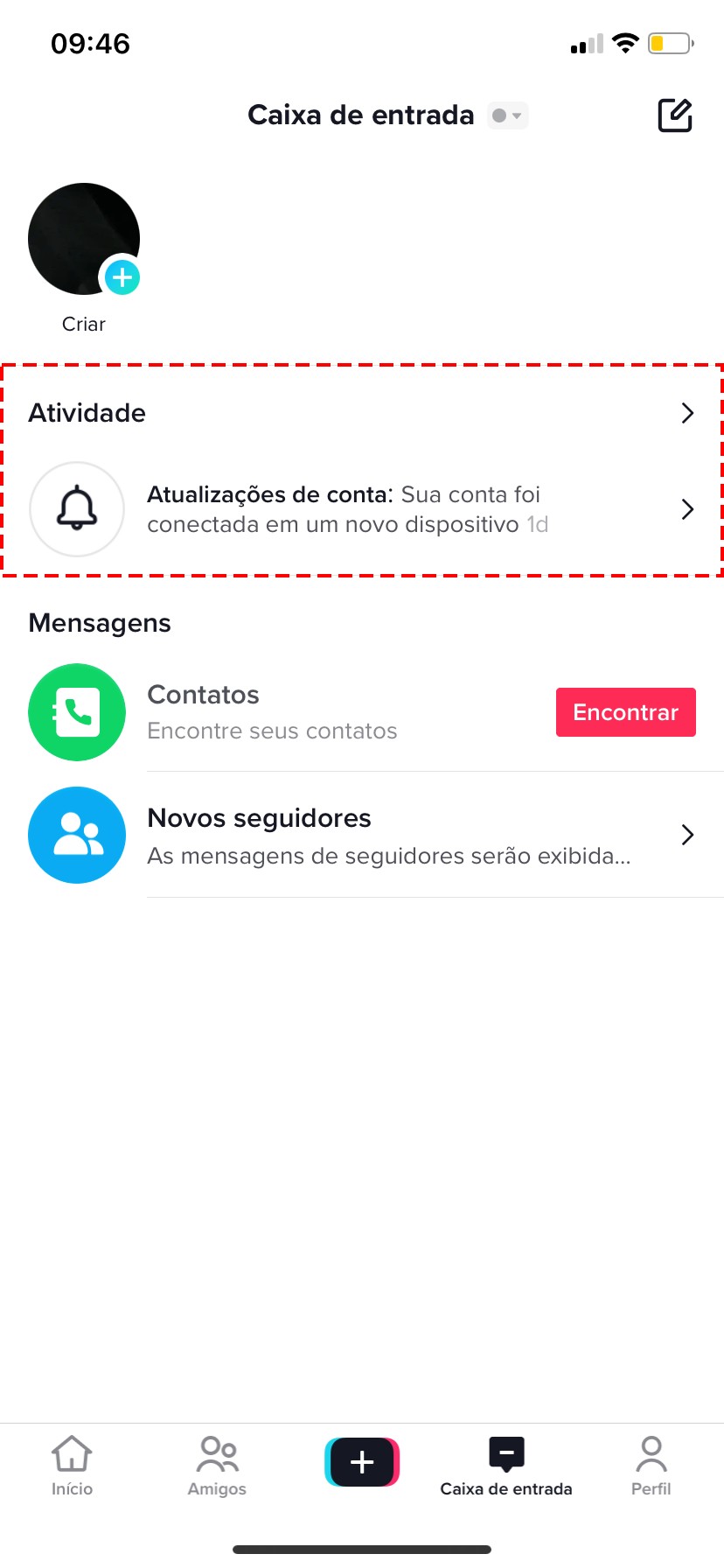Image resolution: width=724 pixels, height=1568 pixels.
Task: Open the status dropdown beside Caixa de entrada
Action: click(x=507, y=115)
